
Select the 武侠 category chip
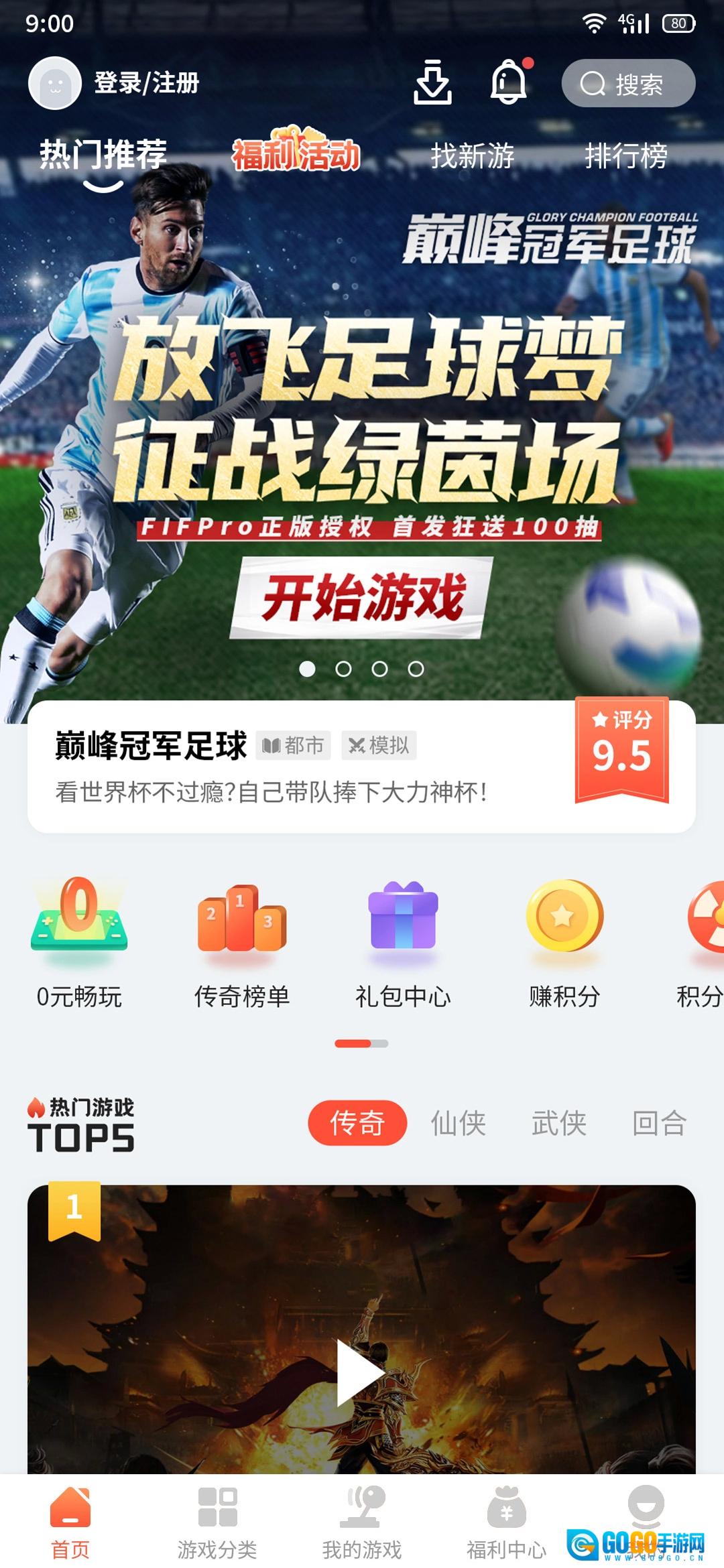coord(558,1122)
